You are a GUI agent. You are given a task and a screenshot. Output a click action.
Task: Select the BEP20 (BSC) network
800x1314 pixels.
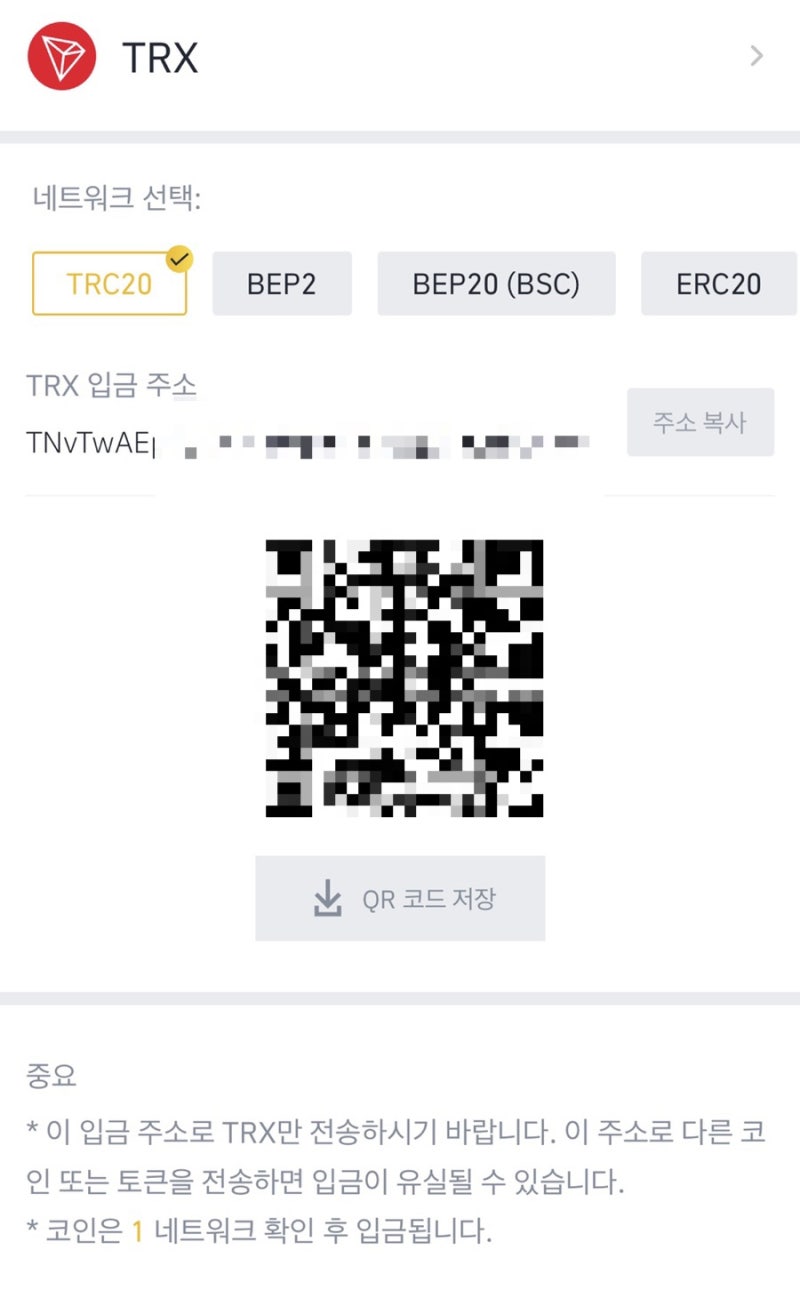497,283
